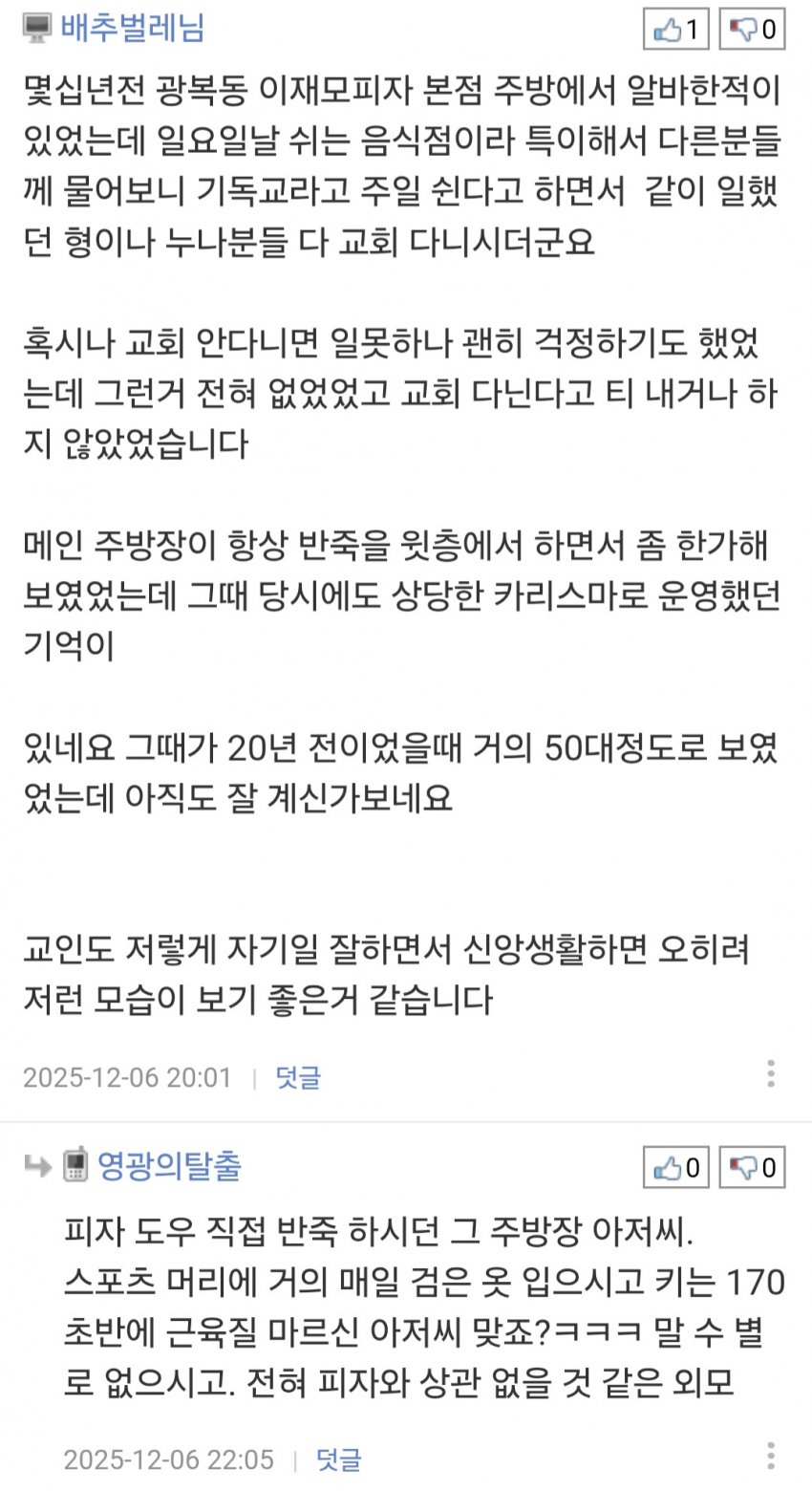Downvote 배추벌레님's comment
Screen dimensions: 812x1491
tap(752, 30)
